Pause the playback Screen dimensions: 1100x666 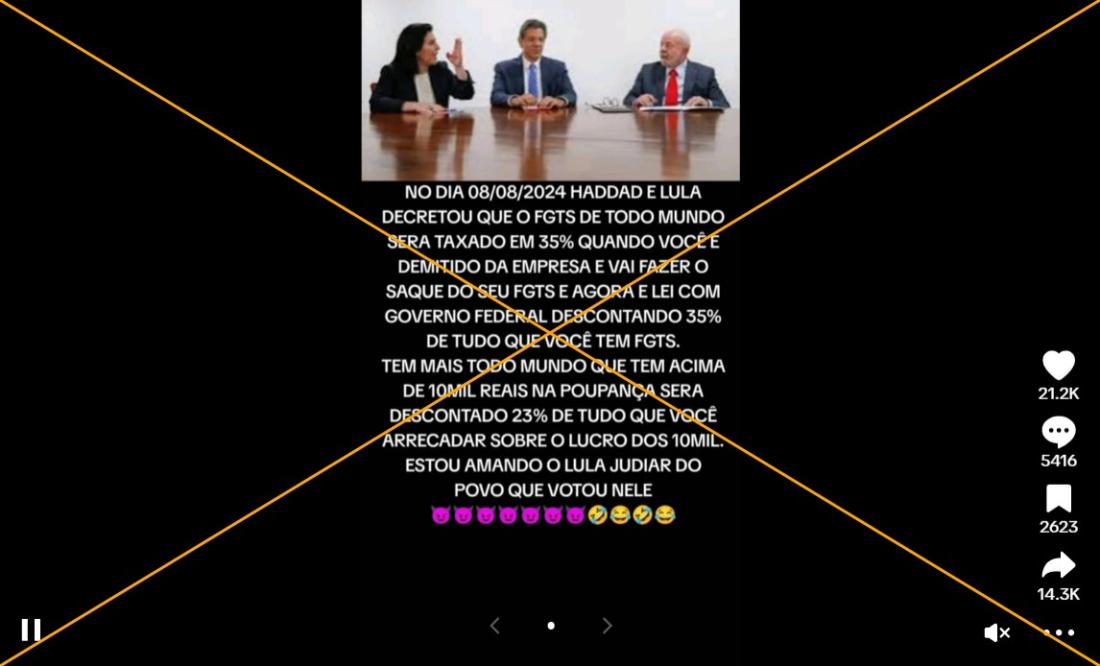point(31,629)
